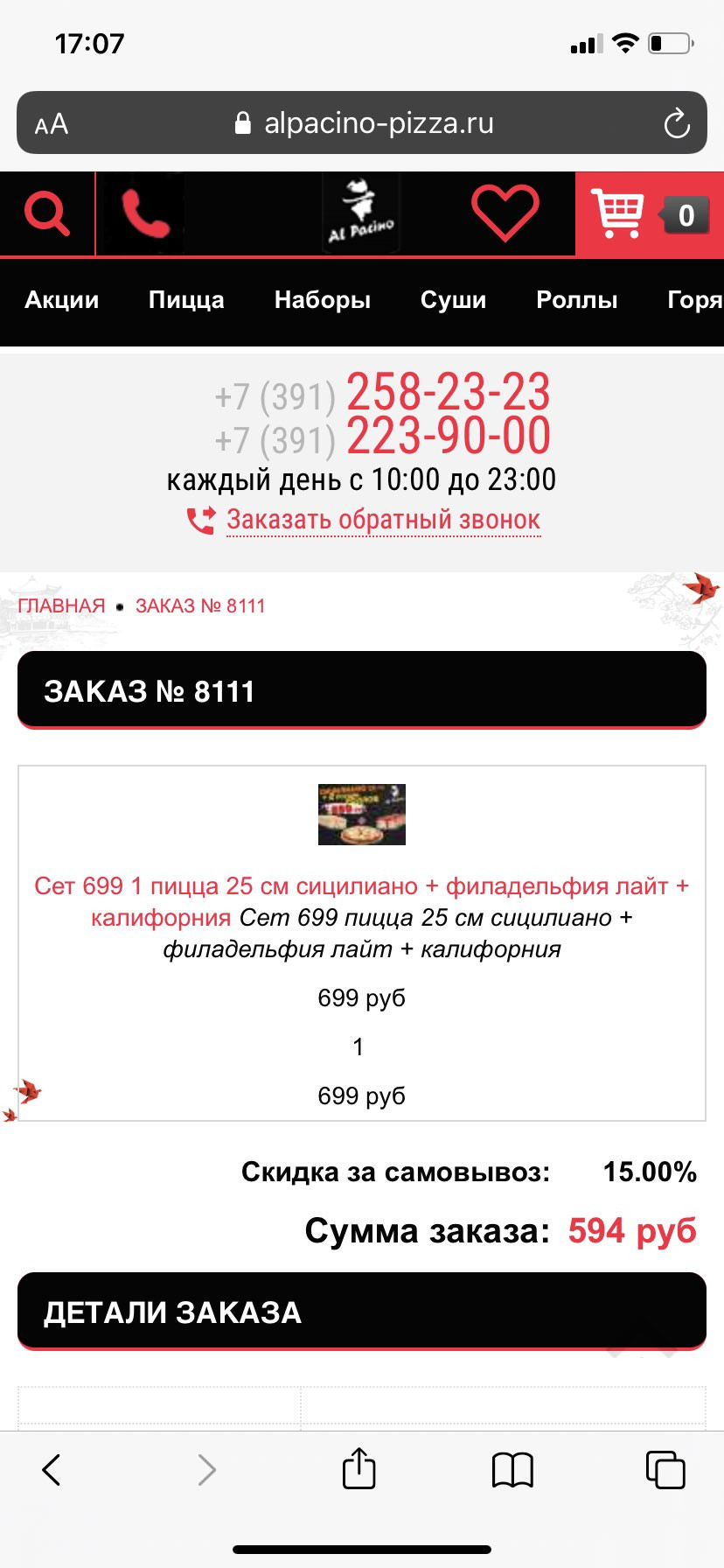Open the Пицца menu category

(x=186, y=300)
